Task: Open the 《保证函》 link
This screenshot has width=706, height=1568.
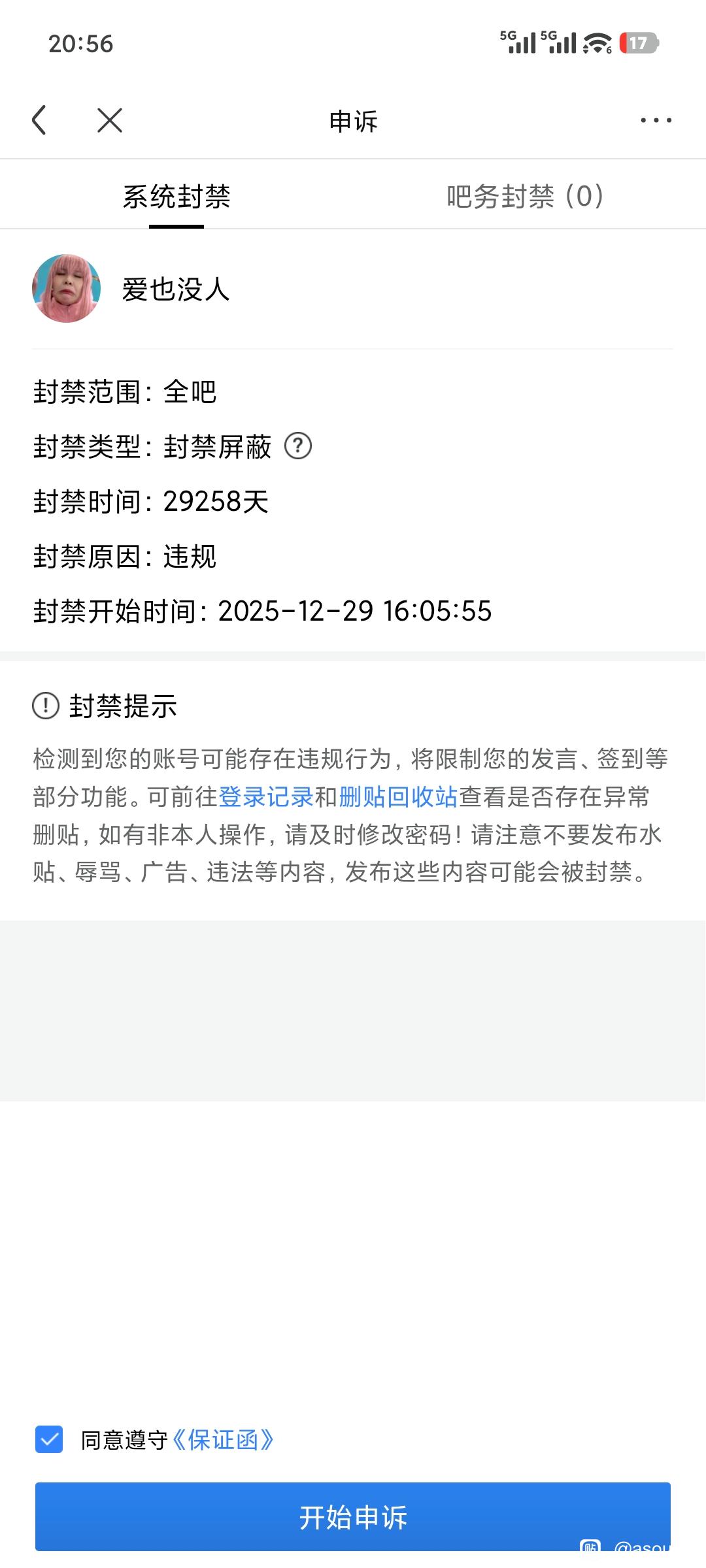Action: coord(223,1440)
